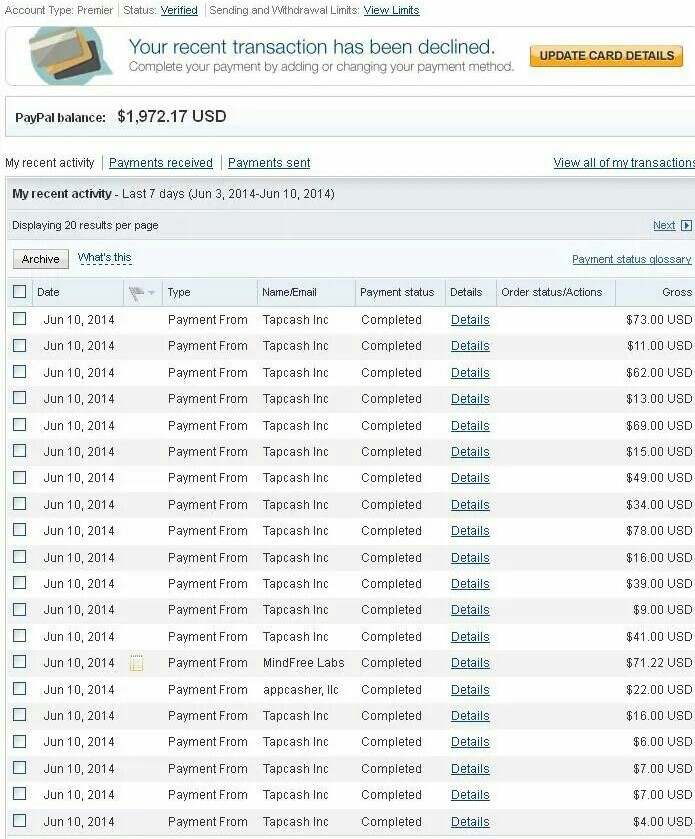Open Details for the MindFree Labs payment
Screen dimensions: 695x839
pyautogui.click(x=470, y=663)
